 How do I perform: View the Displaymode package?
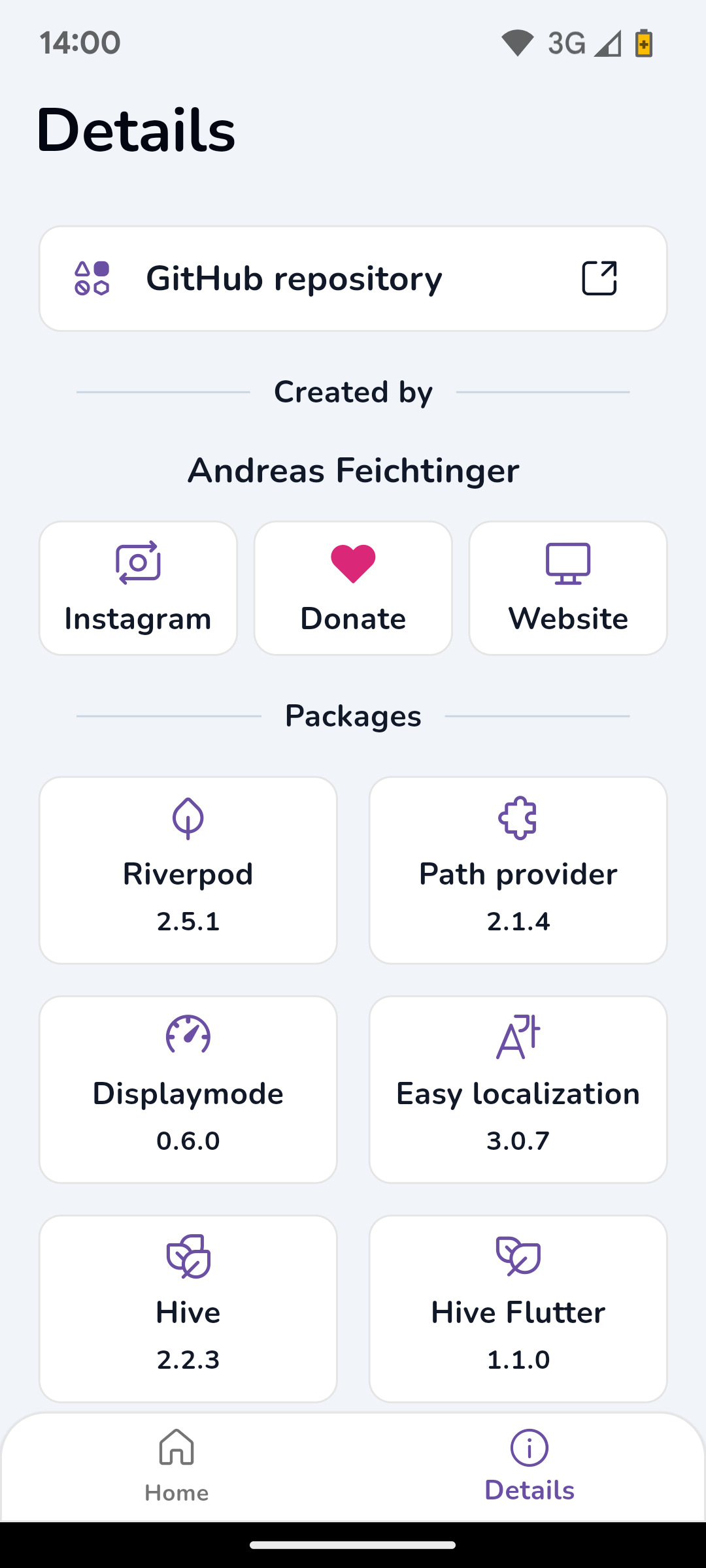click(x=188, y=1089)
